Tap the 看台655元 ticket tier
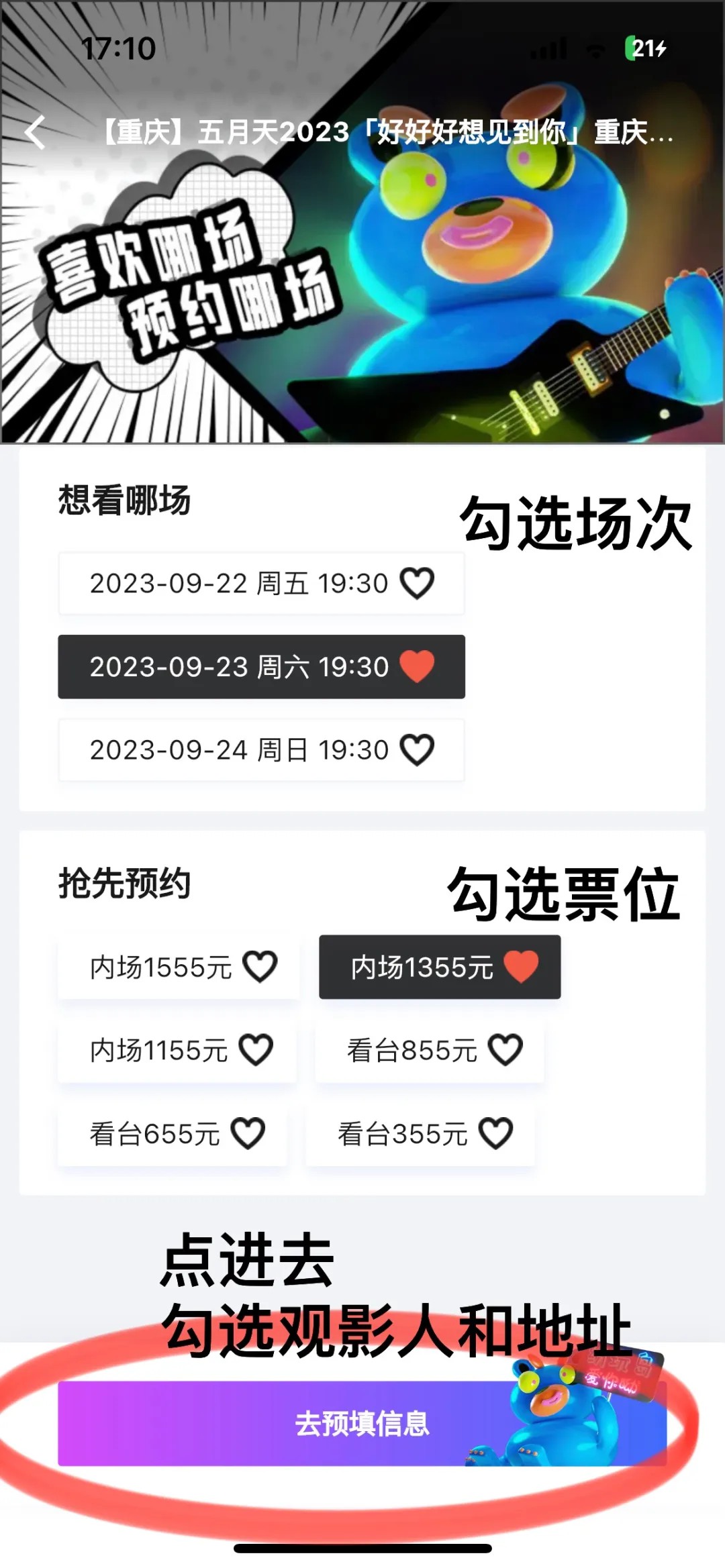Screen dimensions: 725x1568 (173, 1134)
